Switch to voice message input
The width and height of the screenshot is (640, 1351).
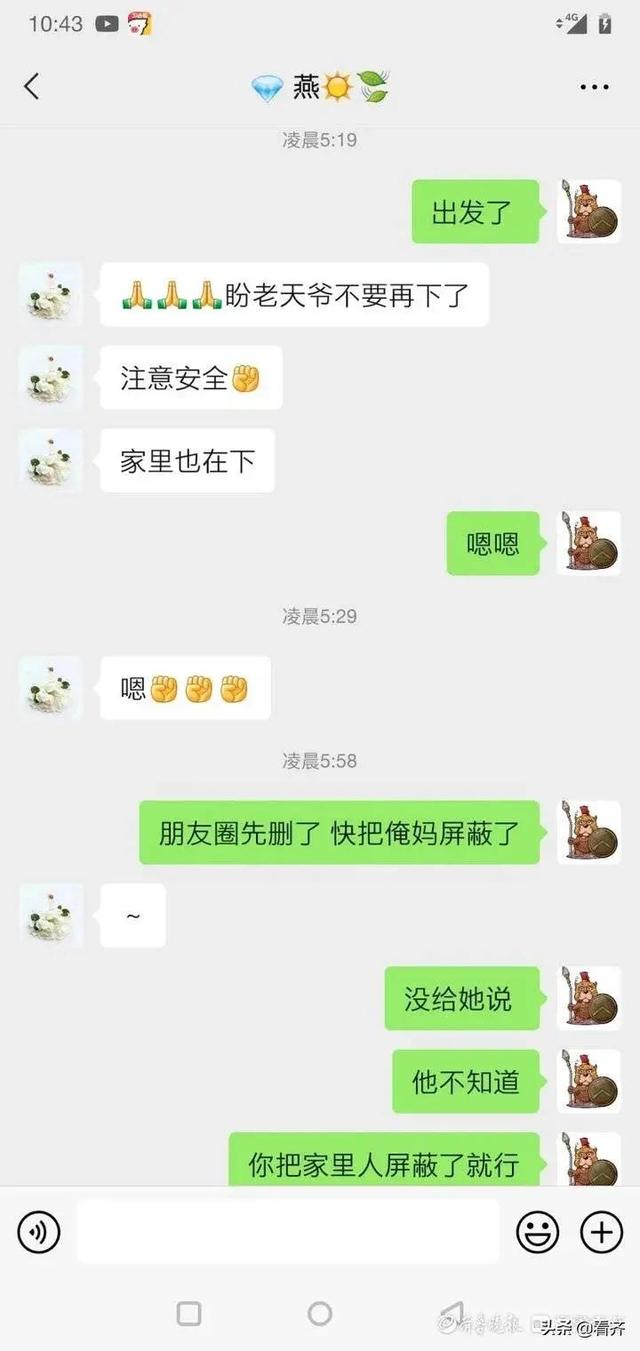[39, 1232]
